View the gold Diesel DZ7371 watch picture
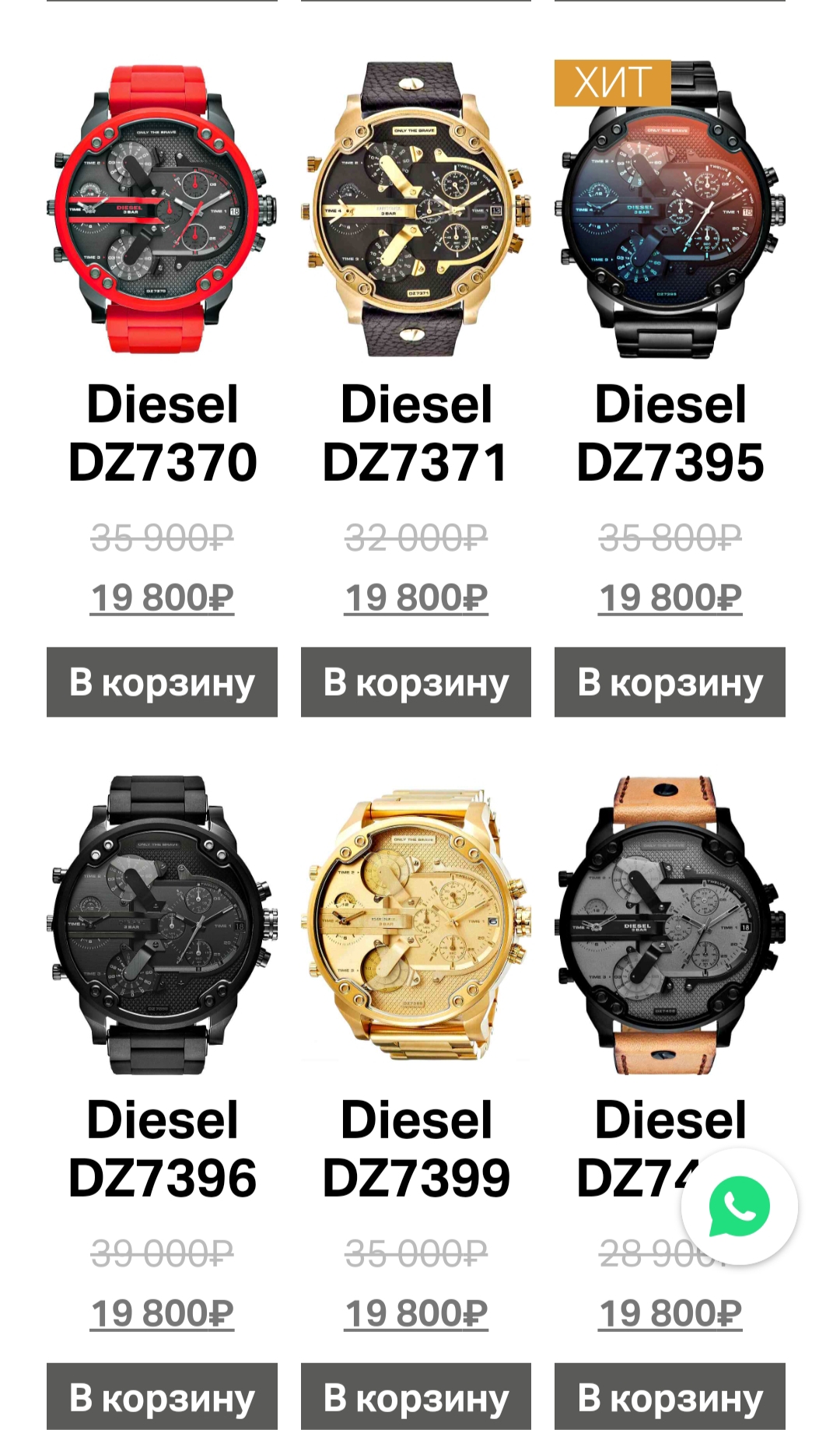Screen dimensions: 840x1430 416,210
